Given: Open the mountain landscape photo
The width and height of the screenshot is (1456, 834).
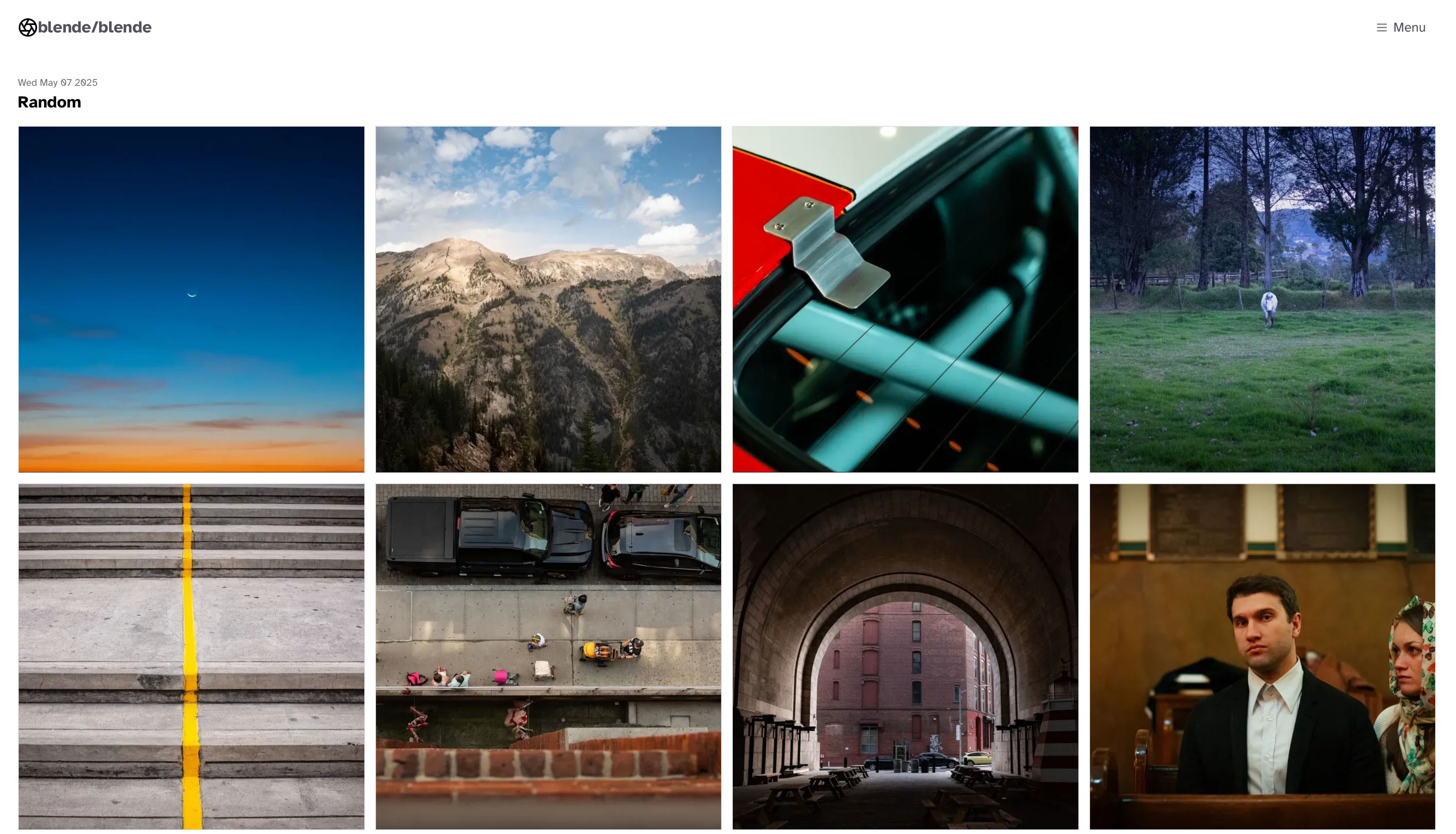Looking at the screenshot, I should pyautogui.click(x=548, y=299).
